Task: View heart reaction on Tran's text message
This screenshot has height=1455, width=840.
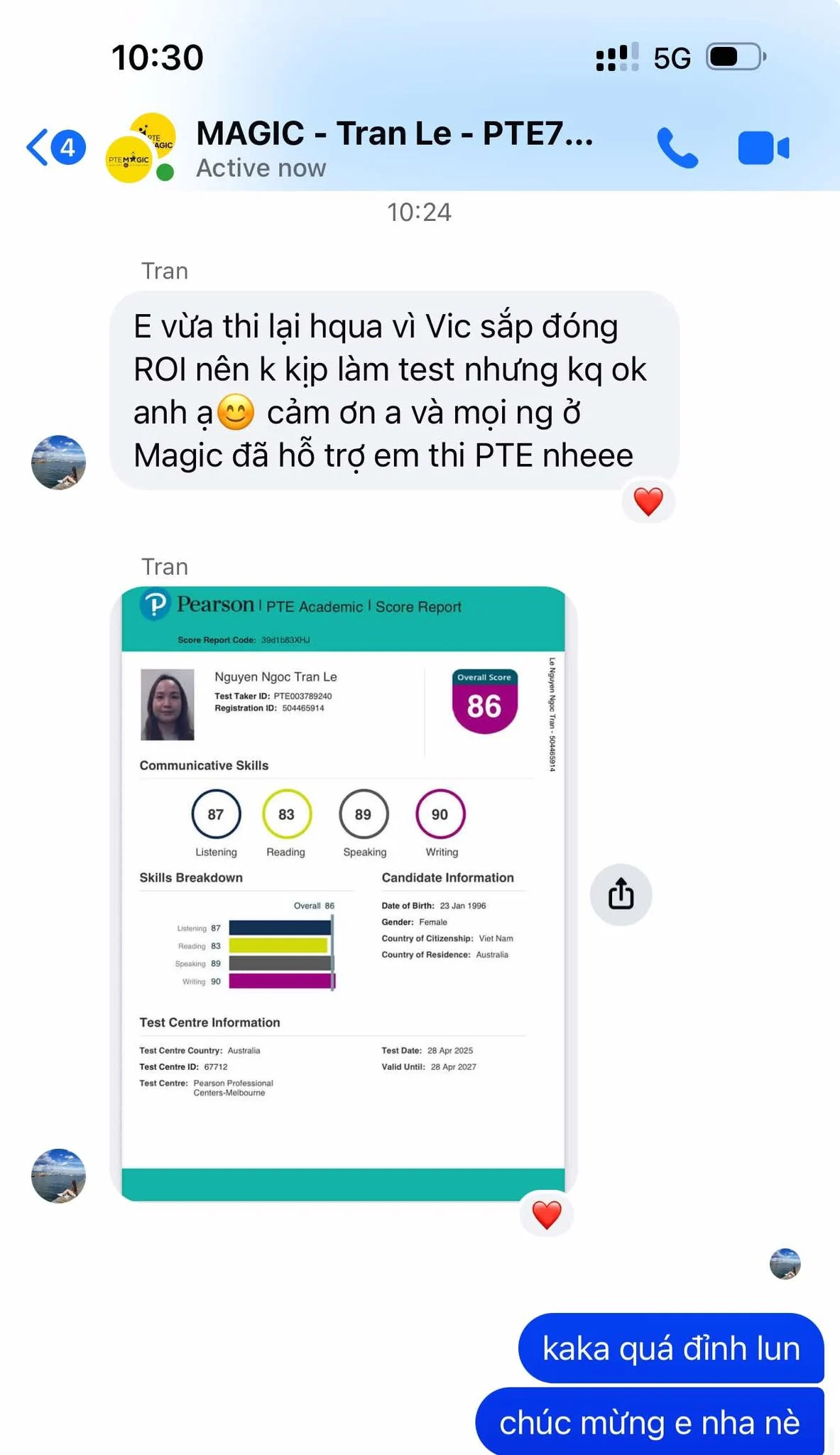Action: coord(648,502)
